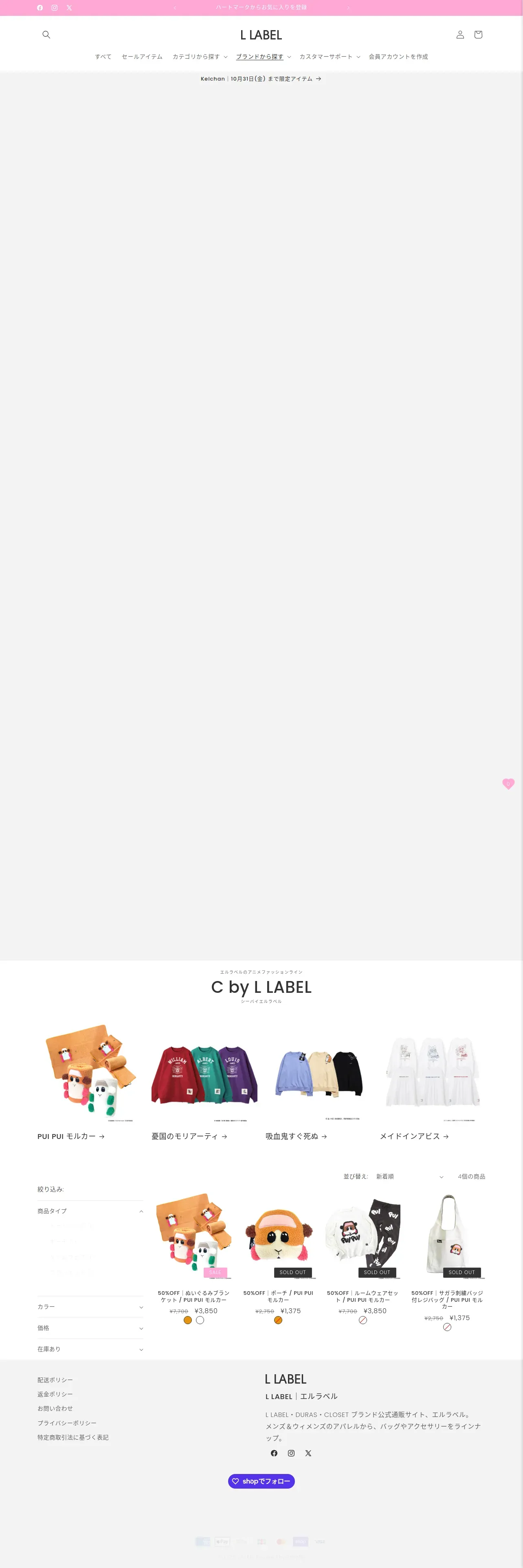Expand the ブランドから探す dropdown

point(264,57)
